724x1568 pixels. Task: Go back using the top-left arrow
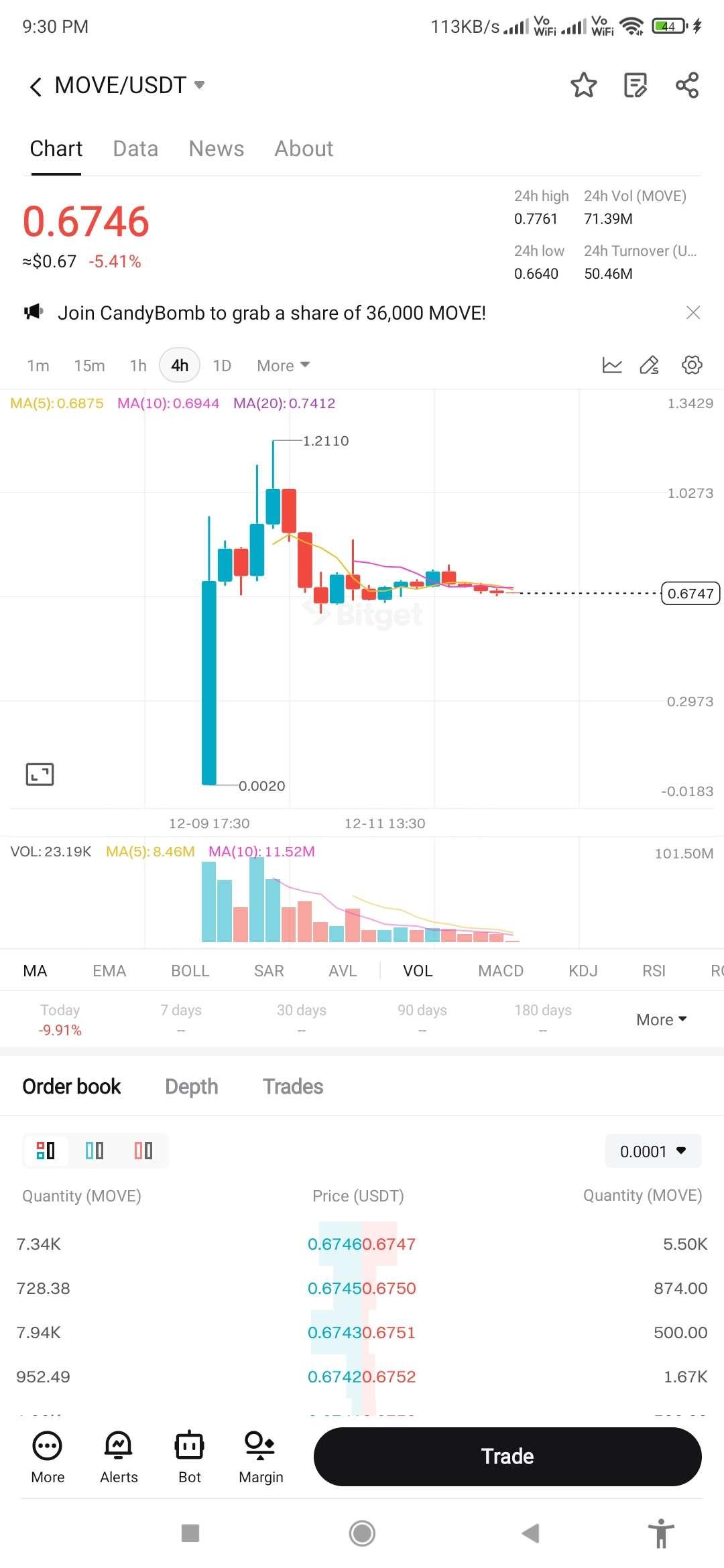(x=36, y=86)
